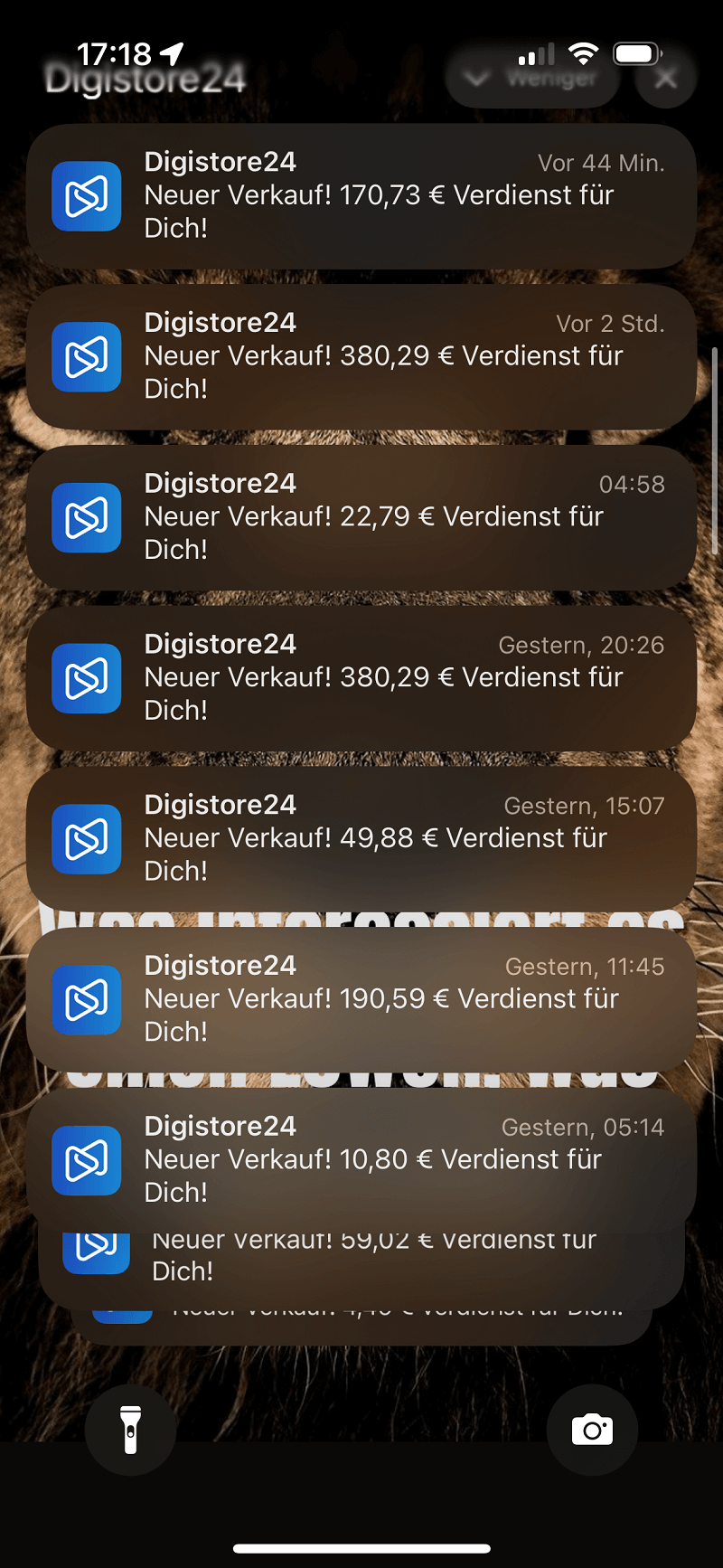Viewport: 723px width, 1568px height.
Task: Open the 170,73 € sale notification
Action: coord(361,195)
